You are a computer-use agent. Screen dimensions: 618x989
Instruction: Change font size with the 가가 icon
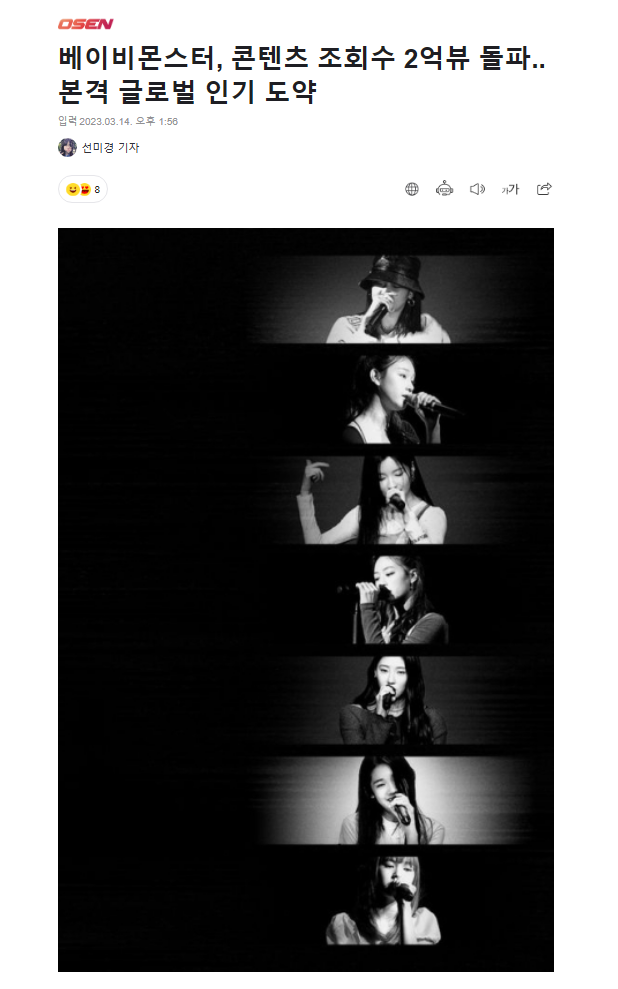click(510, 189)
